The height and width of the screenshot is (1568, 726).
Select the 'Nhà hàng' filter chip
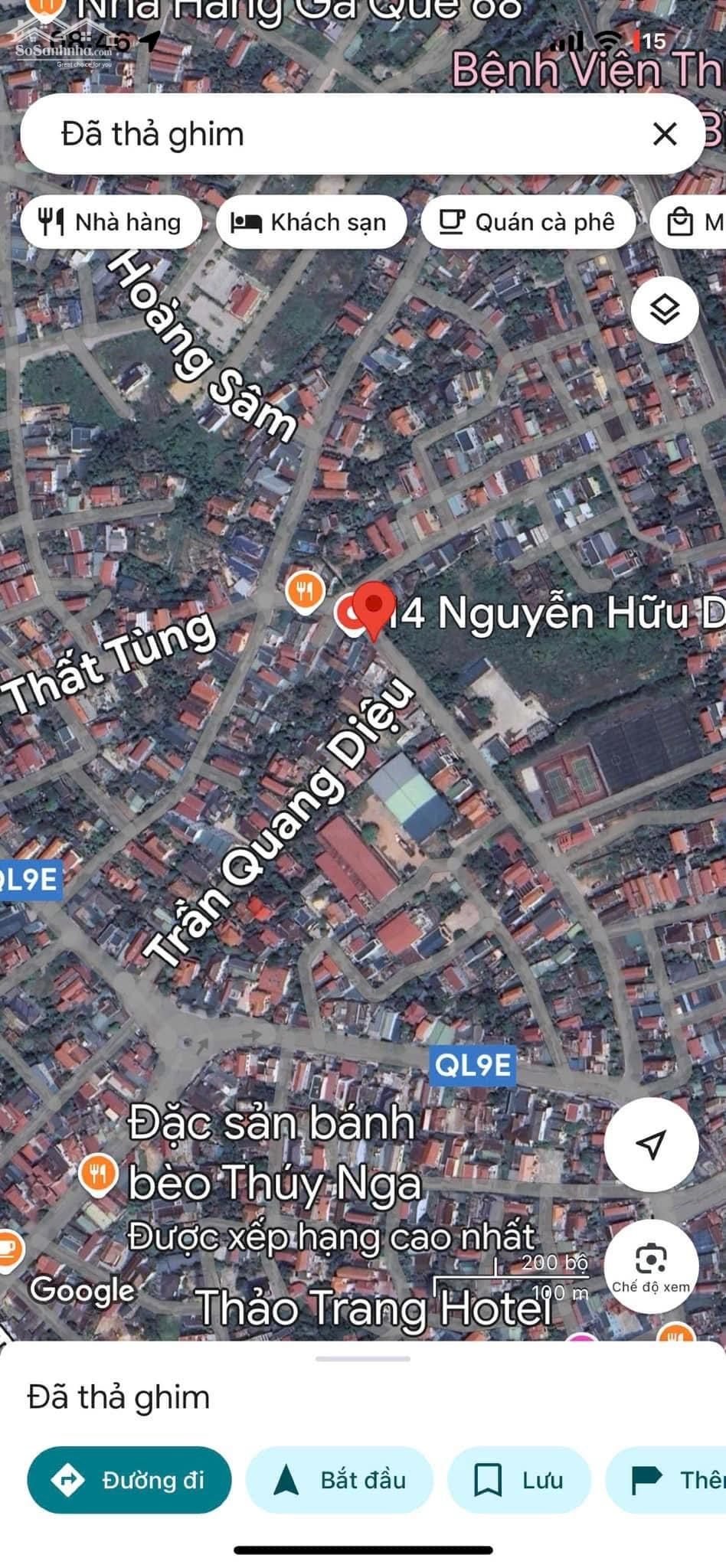click(111, 222)
